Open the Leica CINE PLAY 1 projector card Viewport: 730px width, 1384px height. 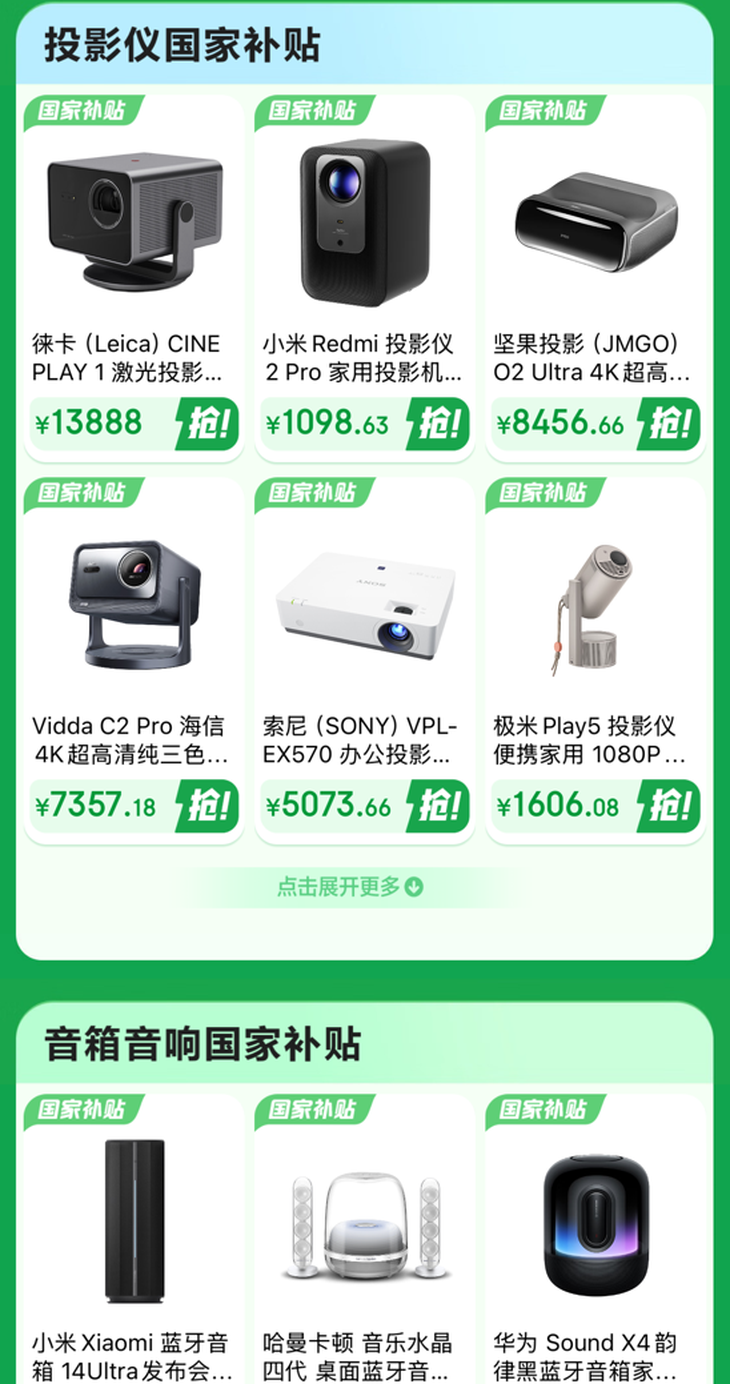[134, 240]
